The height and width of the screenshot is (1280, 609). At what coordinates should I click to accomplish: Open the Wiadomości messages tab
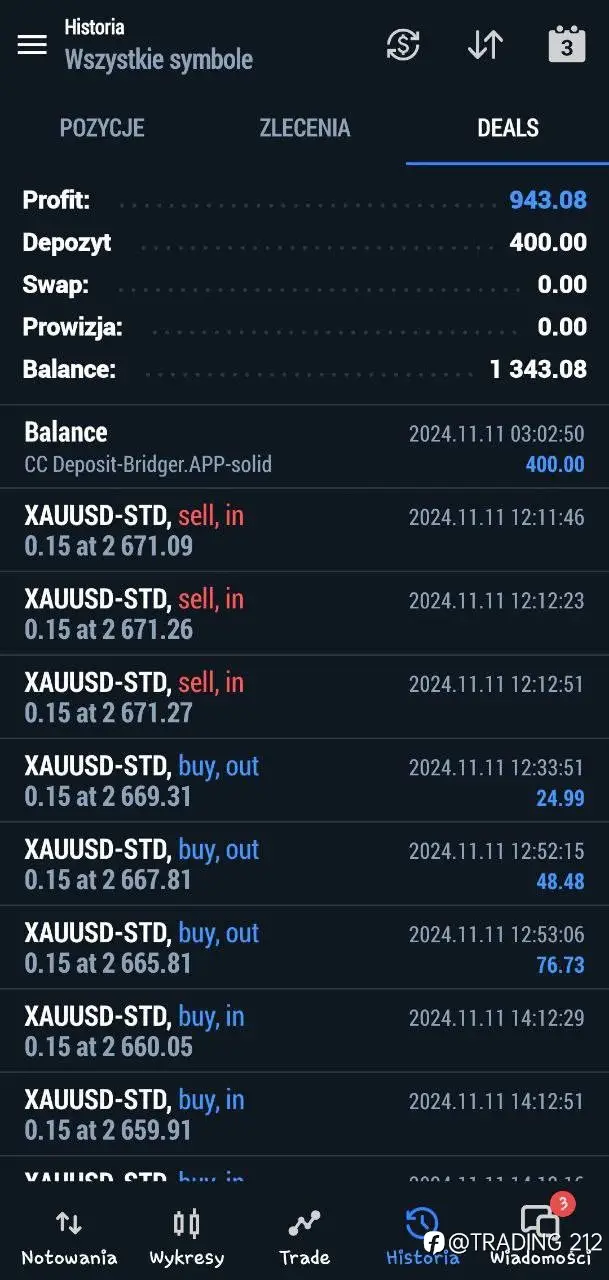pyautogui.click(x=540, y=1237)
